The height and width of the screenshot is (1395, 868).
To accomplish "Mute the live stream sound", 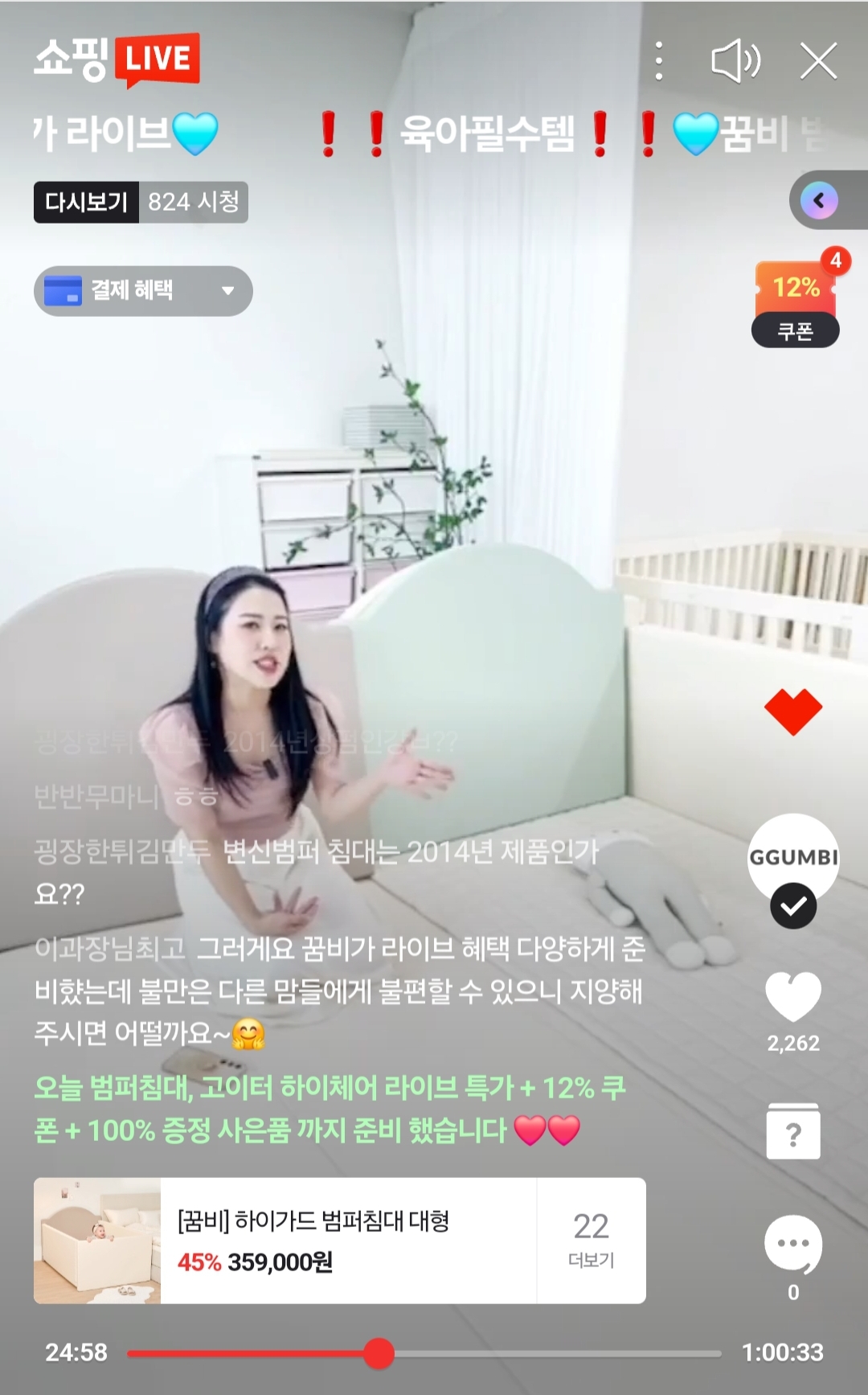I will pos(735,61).
